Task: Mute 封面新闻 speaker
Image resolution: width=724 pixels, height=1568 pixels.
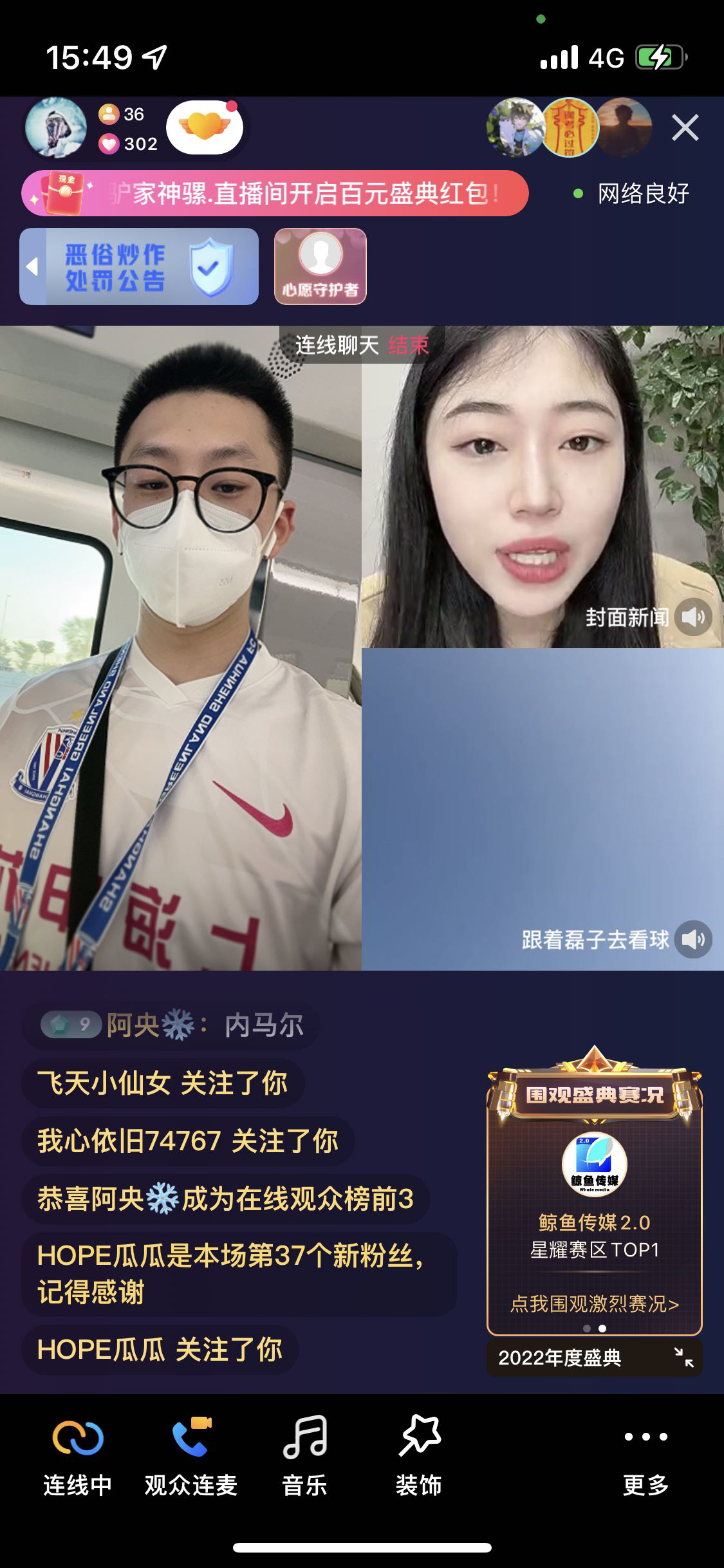Action: point(693,617)
